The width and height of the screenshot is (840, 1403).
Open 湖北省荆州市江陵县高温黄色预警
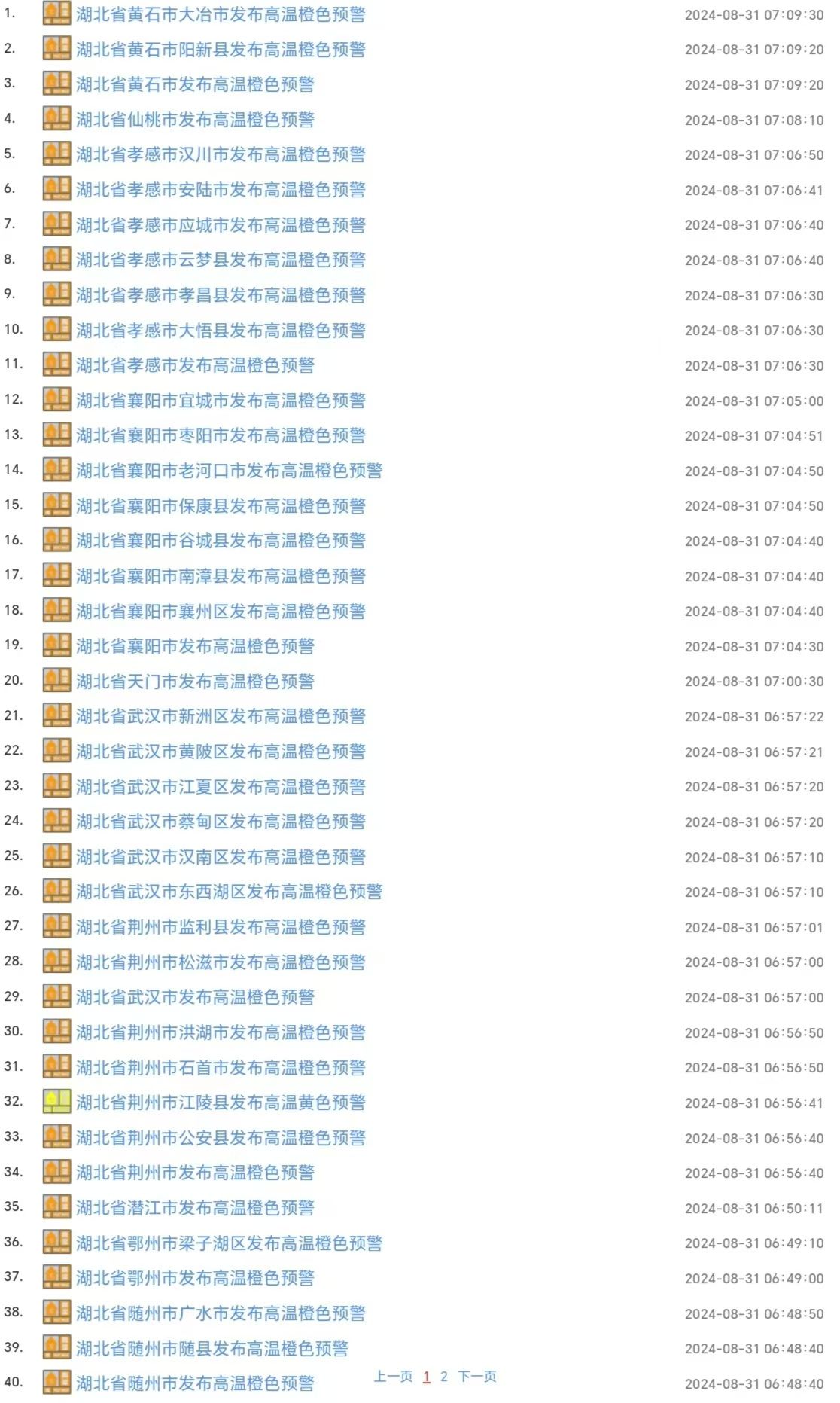pyautogui.click(x=220, y=1103)
